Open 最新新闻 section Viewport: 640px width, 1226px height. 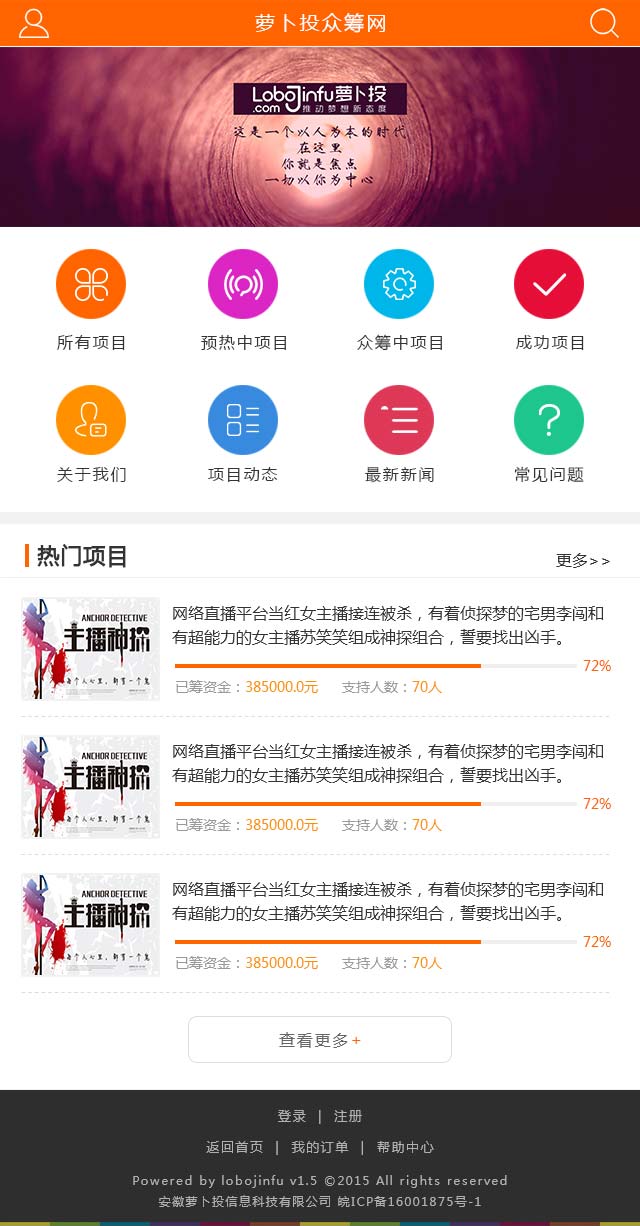[399, 434]
